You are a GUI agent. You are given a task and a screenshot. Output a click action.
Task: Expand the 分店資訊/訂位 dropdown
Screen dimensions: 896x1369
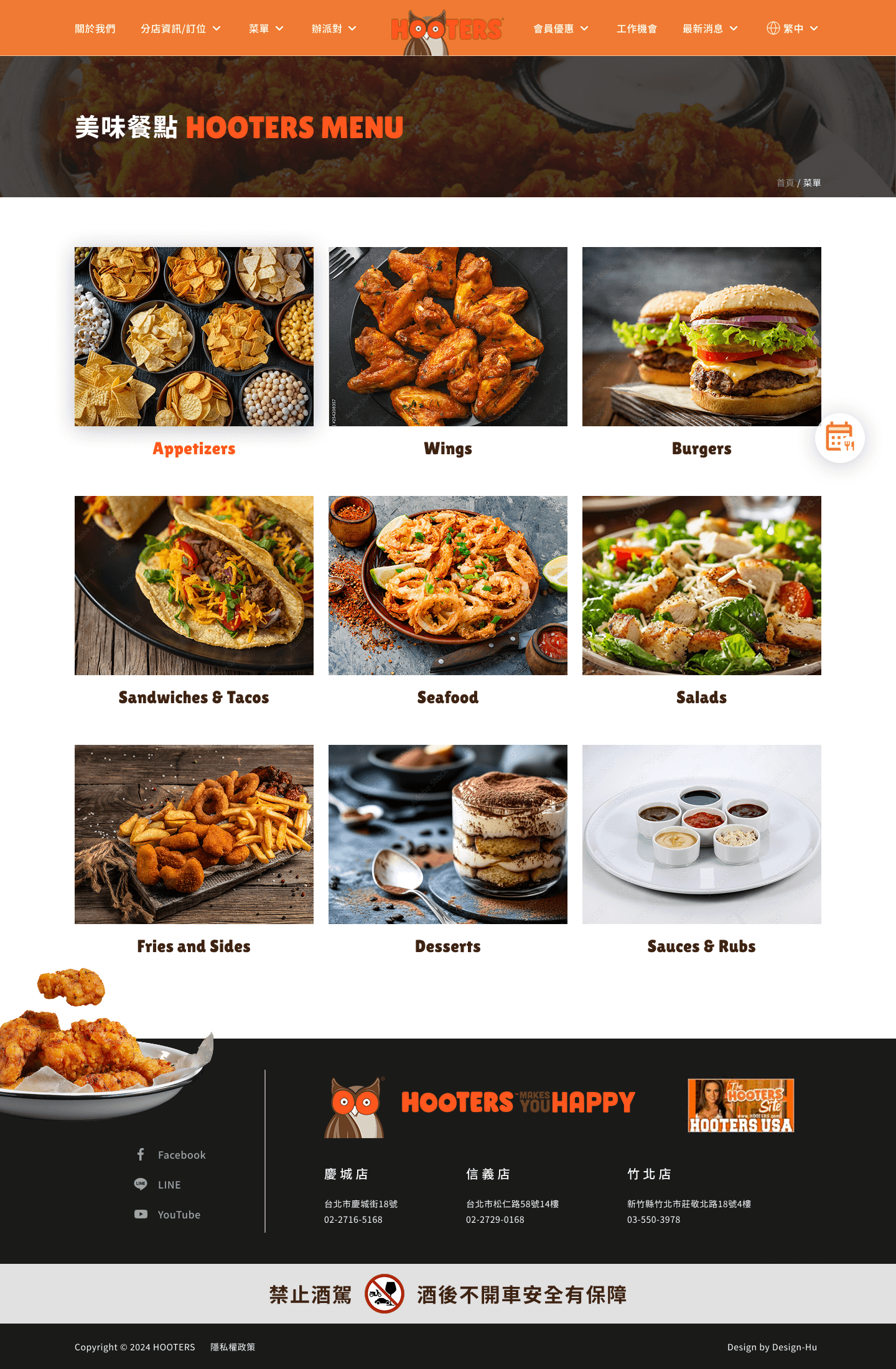point(180,29)
